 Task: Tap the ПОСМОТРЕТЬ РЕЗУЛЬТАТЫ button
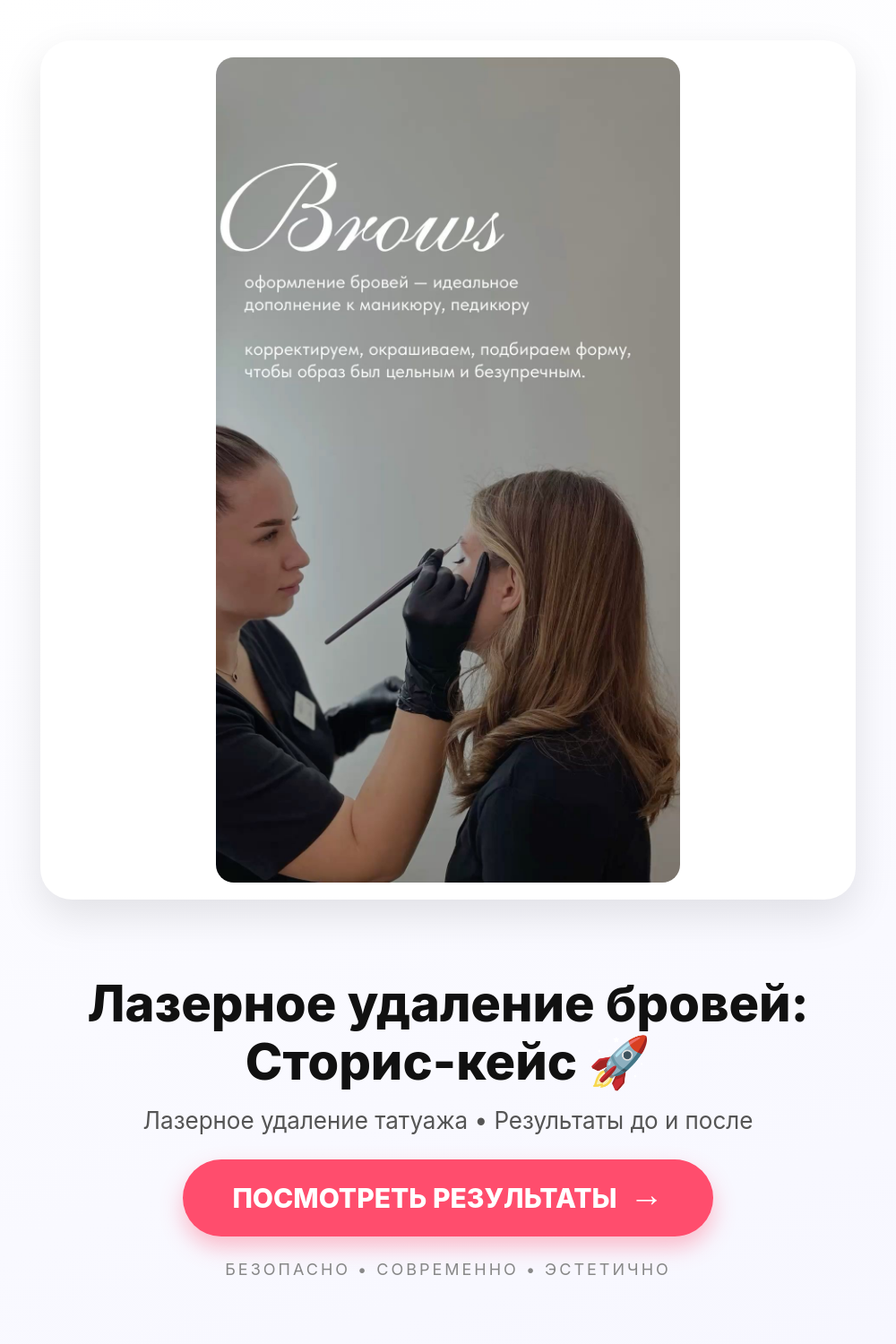tap(448, 1198)
